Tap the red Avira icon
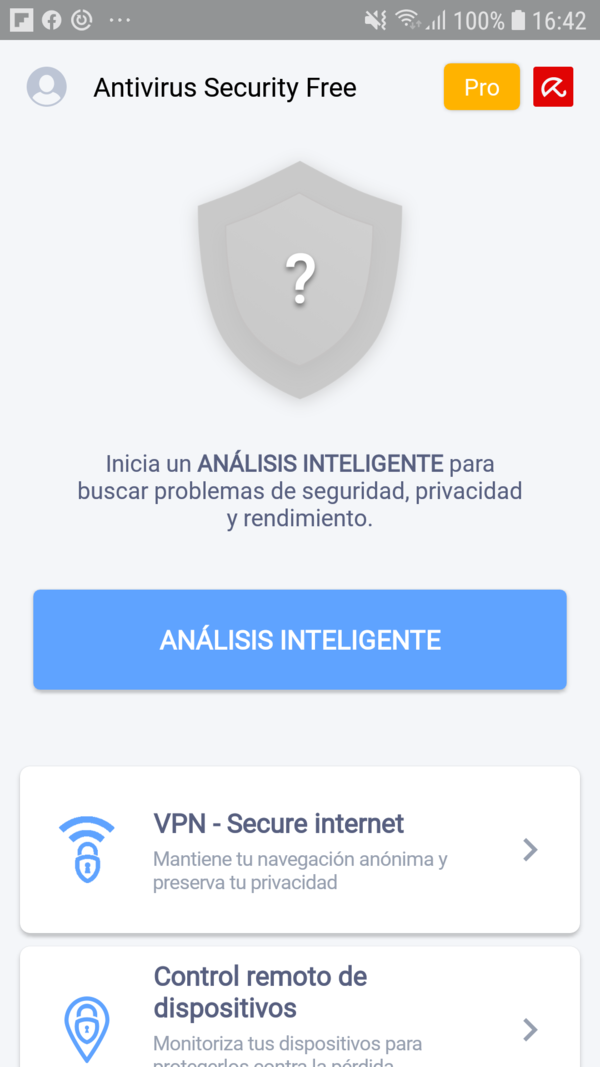 point(553,87)
